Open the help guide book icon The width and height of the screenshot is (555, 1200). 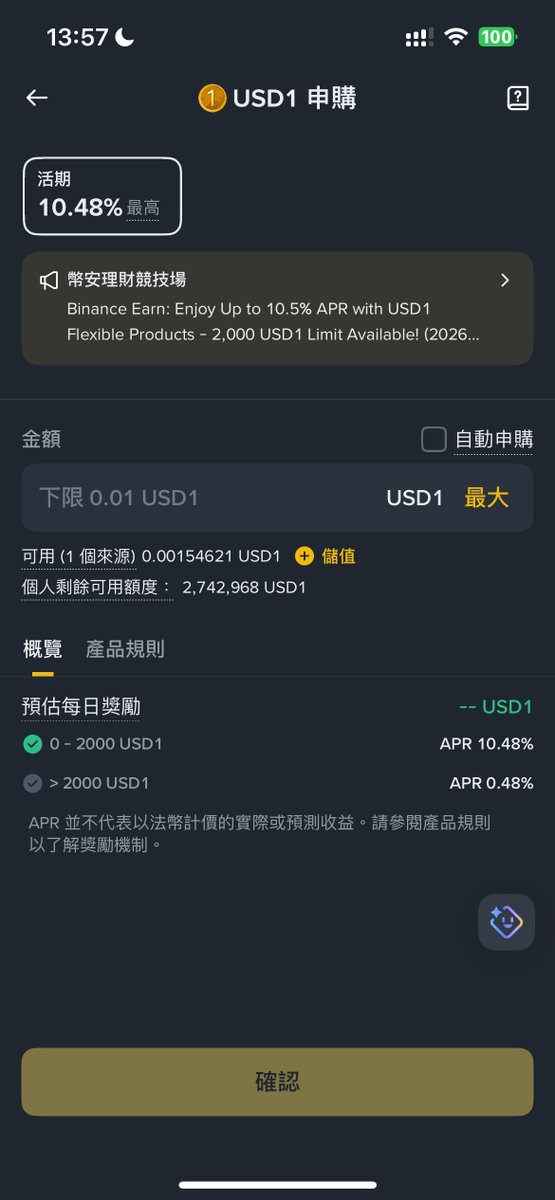[517, 97]
